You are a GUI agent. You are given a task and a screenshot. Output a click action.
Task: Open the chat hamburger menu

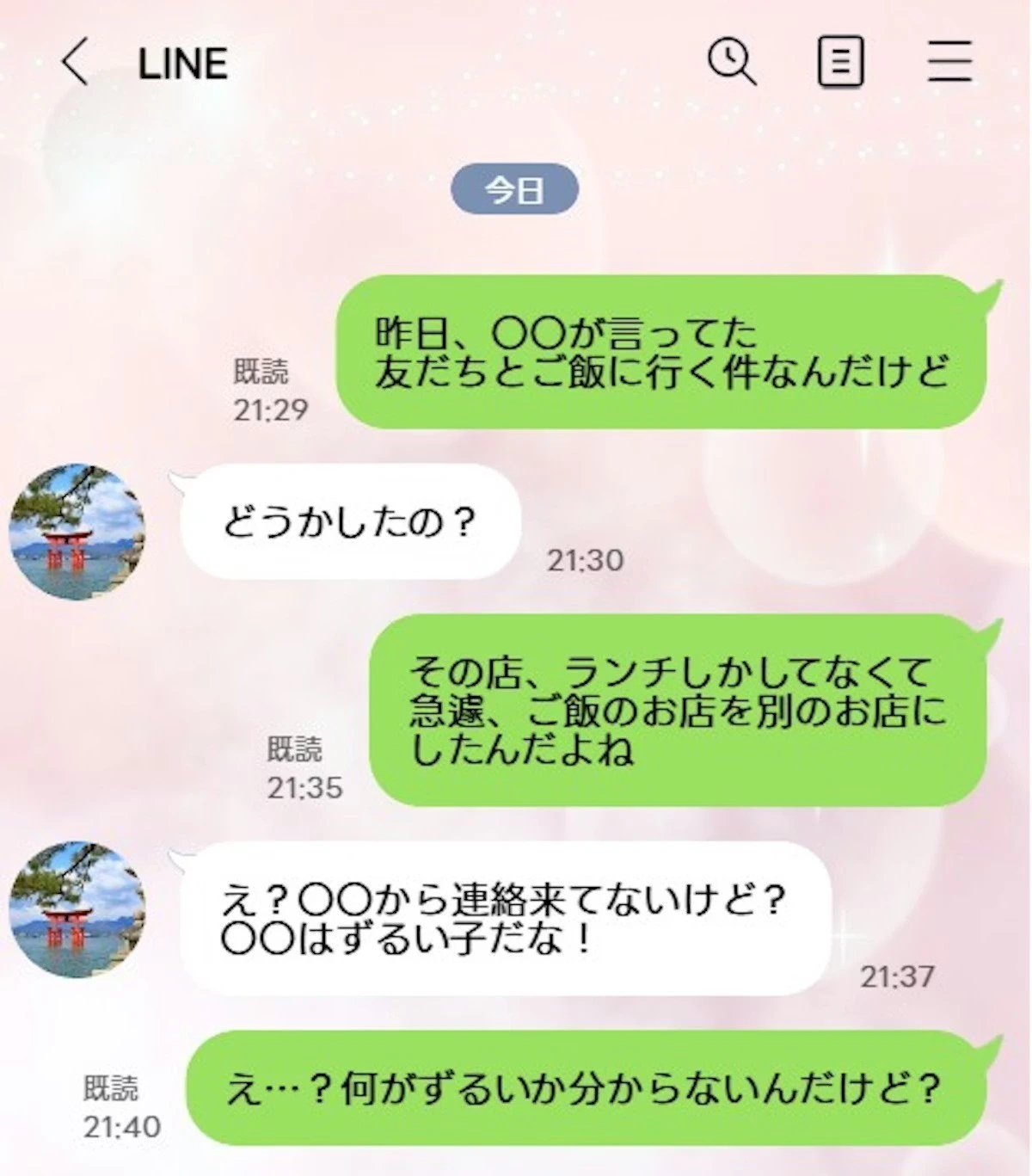pos(949,63)
